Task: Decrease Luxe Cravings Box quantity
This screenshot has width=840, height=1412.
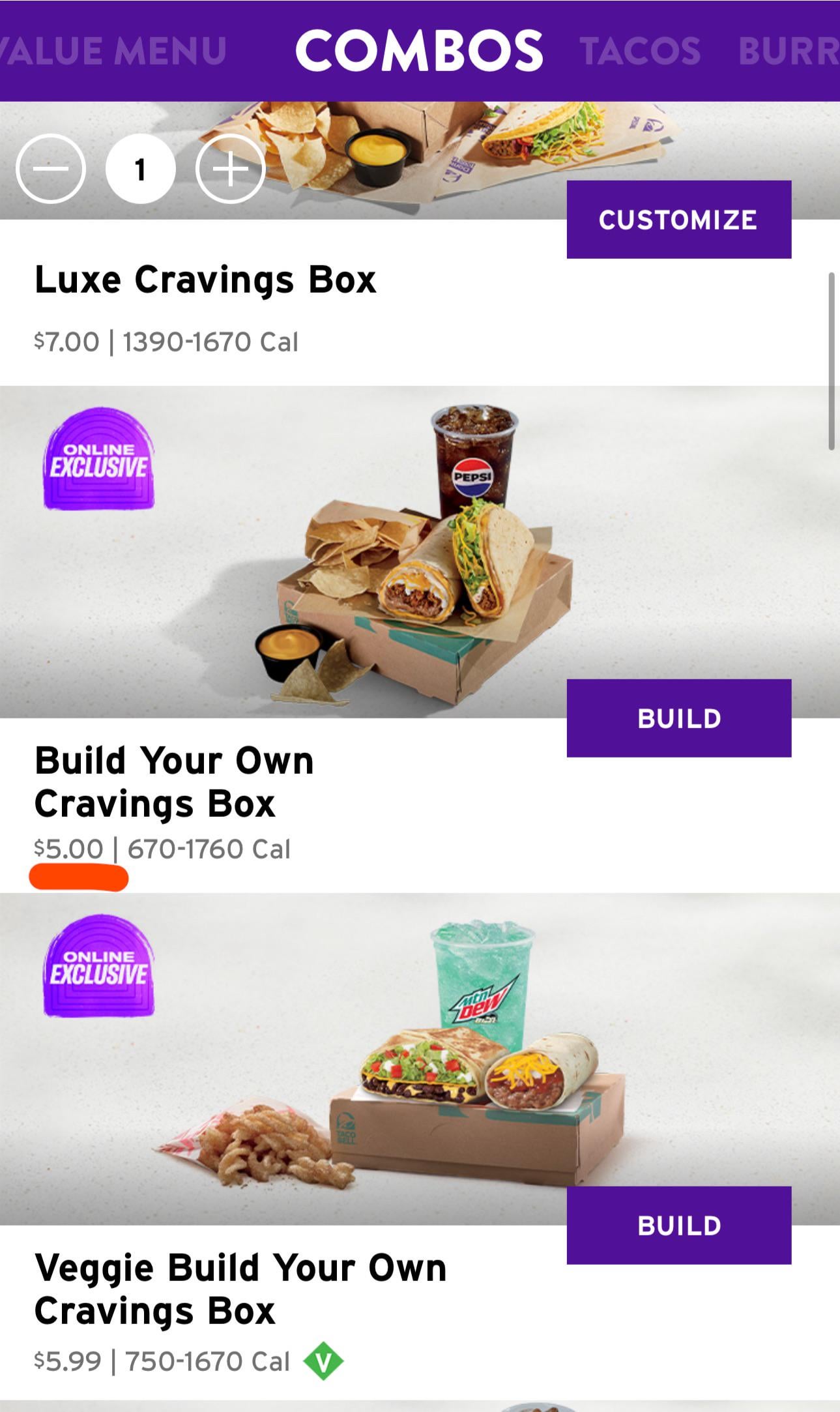Action: pyautogui.click(x=51, y=169)
